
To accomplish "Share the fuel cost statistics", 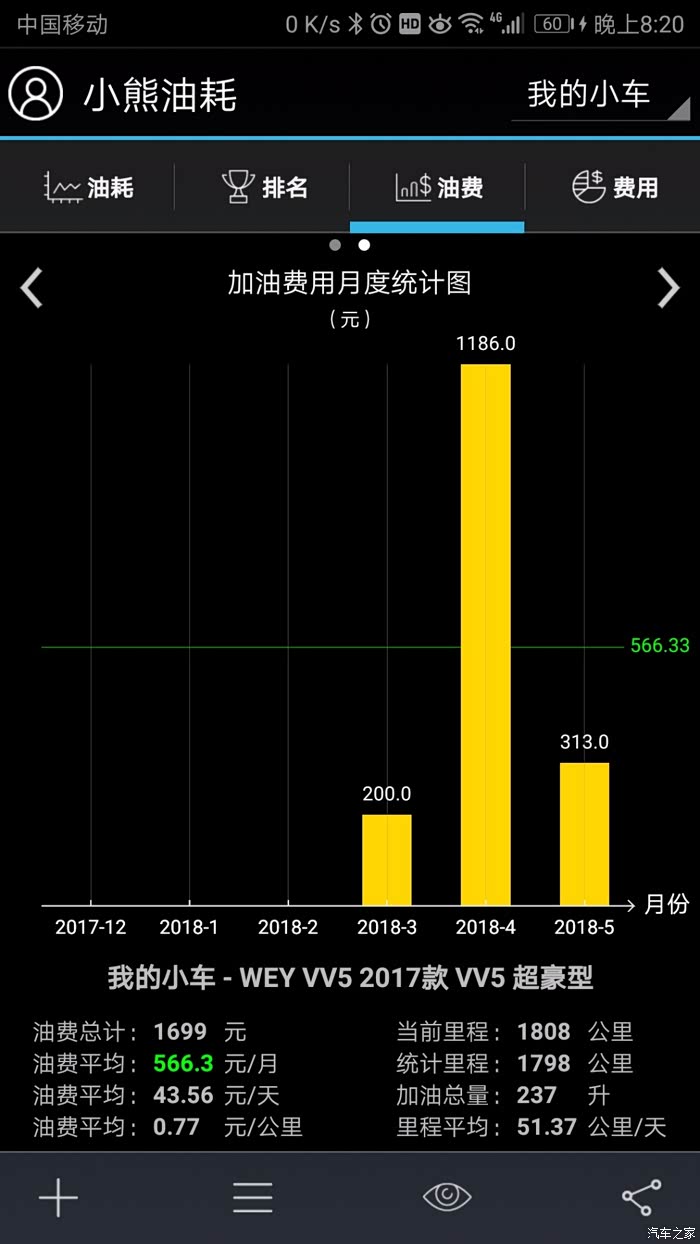I will 641,1197.
